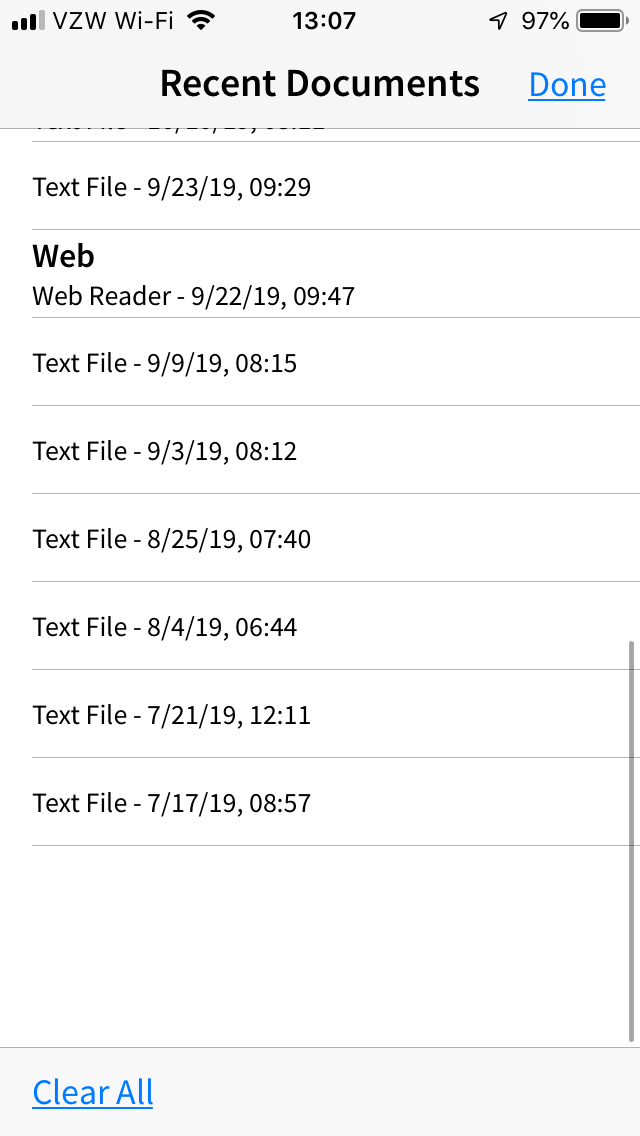640x1136 pixels.
Task: Choose Text File from 8/4/19, 06:44
Action: 320,626
